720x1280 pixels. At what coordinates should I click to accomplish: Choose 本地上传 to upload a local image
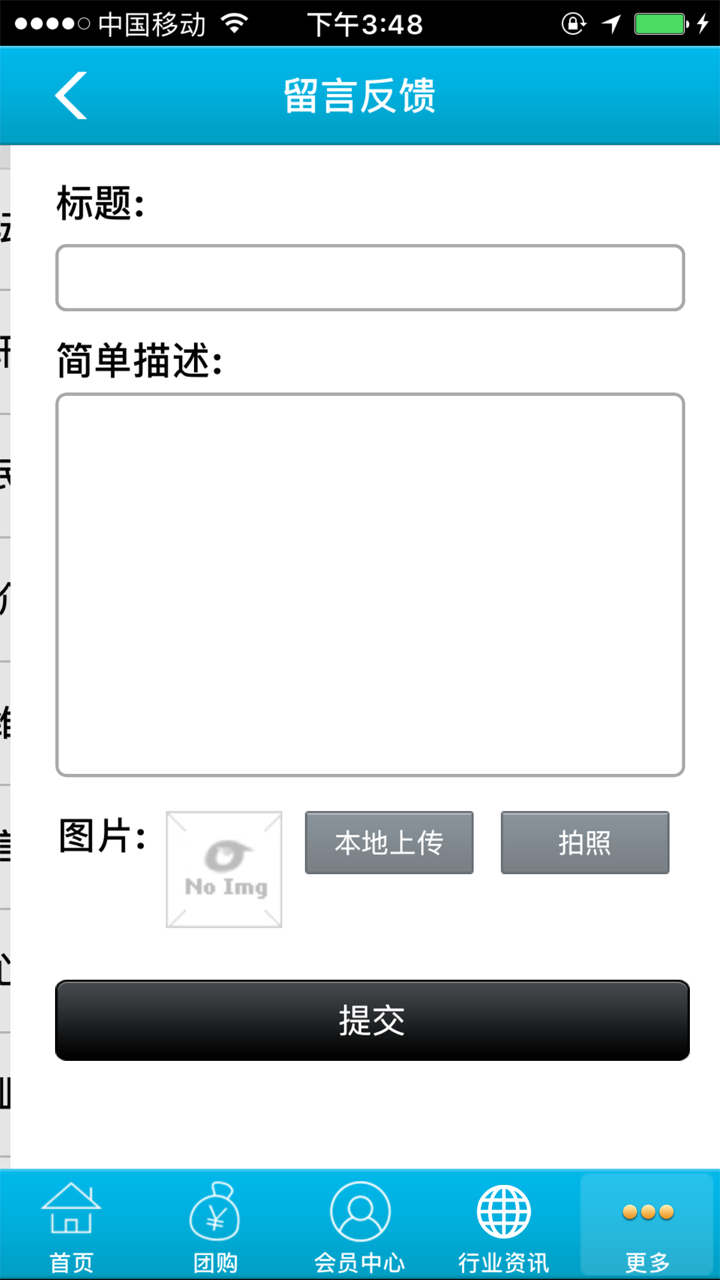click(389, 843)
